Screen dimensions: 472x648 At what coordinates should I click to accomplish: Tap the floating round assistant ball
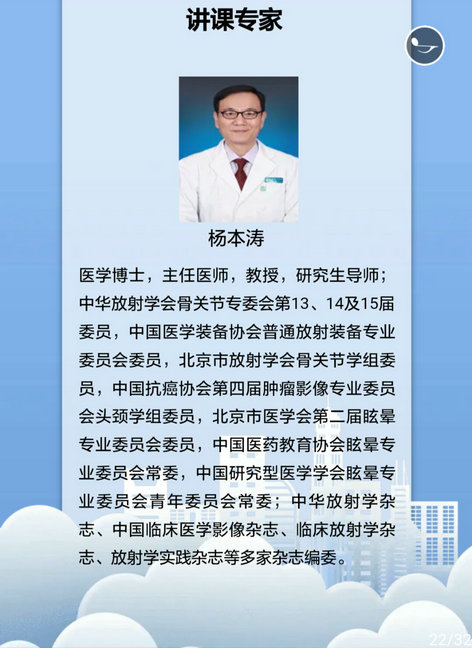(424, 45)
